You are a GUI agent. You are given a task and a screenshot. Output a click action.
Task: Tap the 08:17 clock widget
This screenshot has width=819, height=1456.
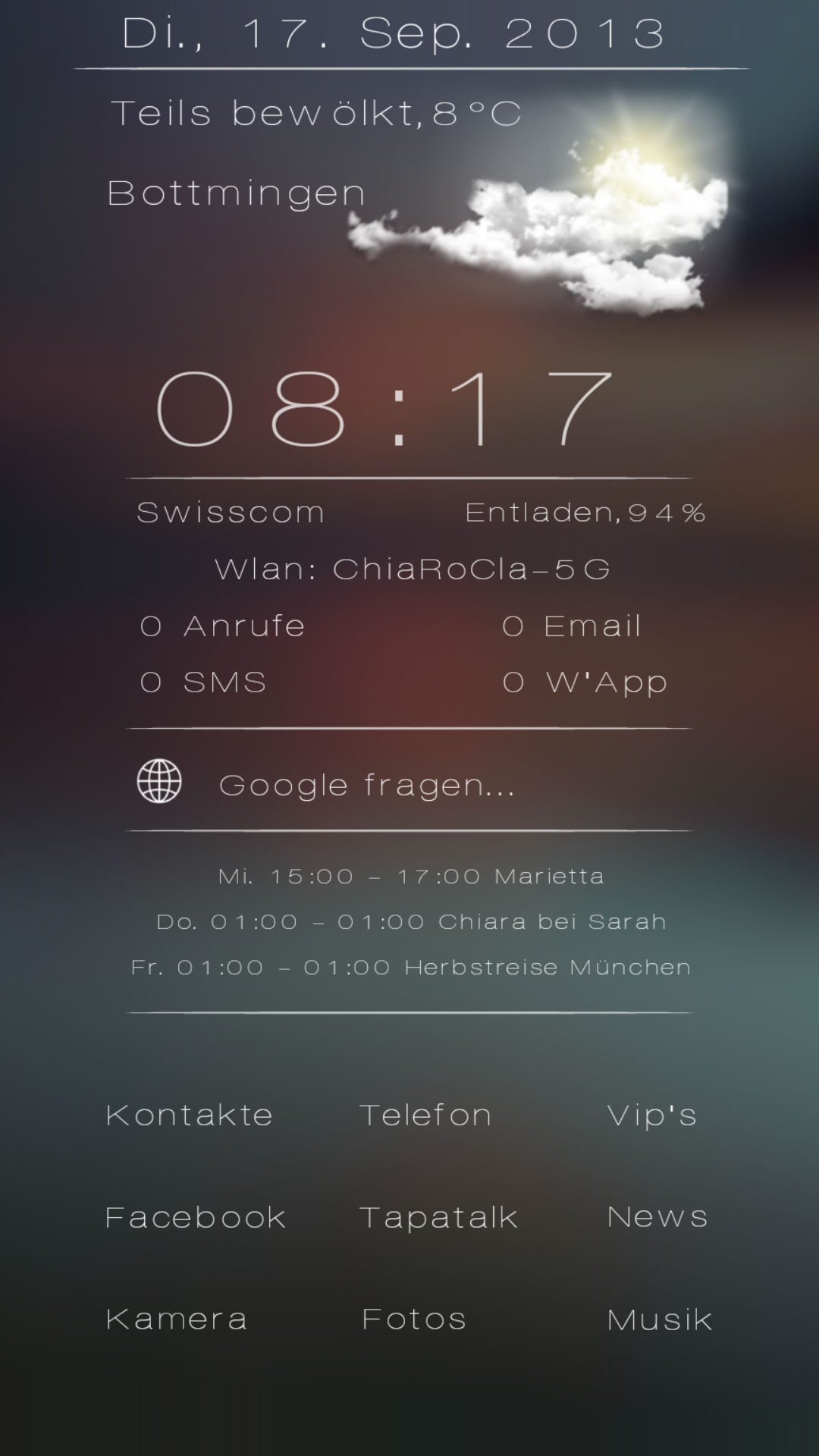(385, 409)
